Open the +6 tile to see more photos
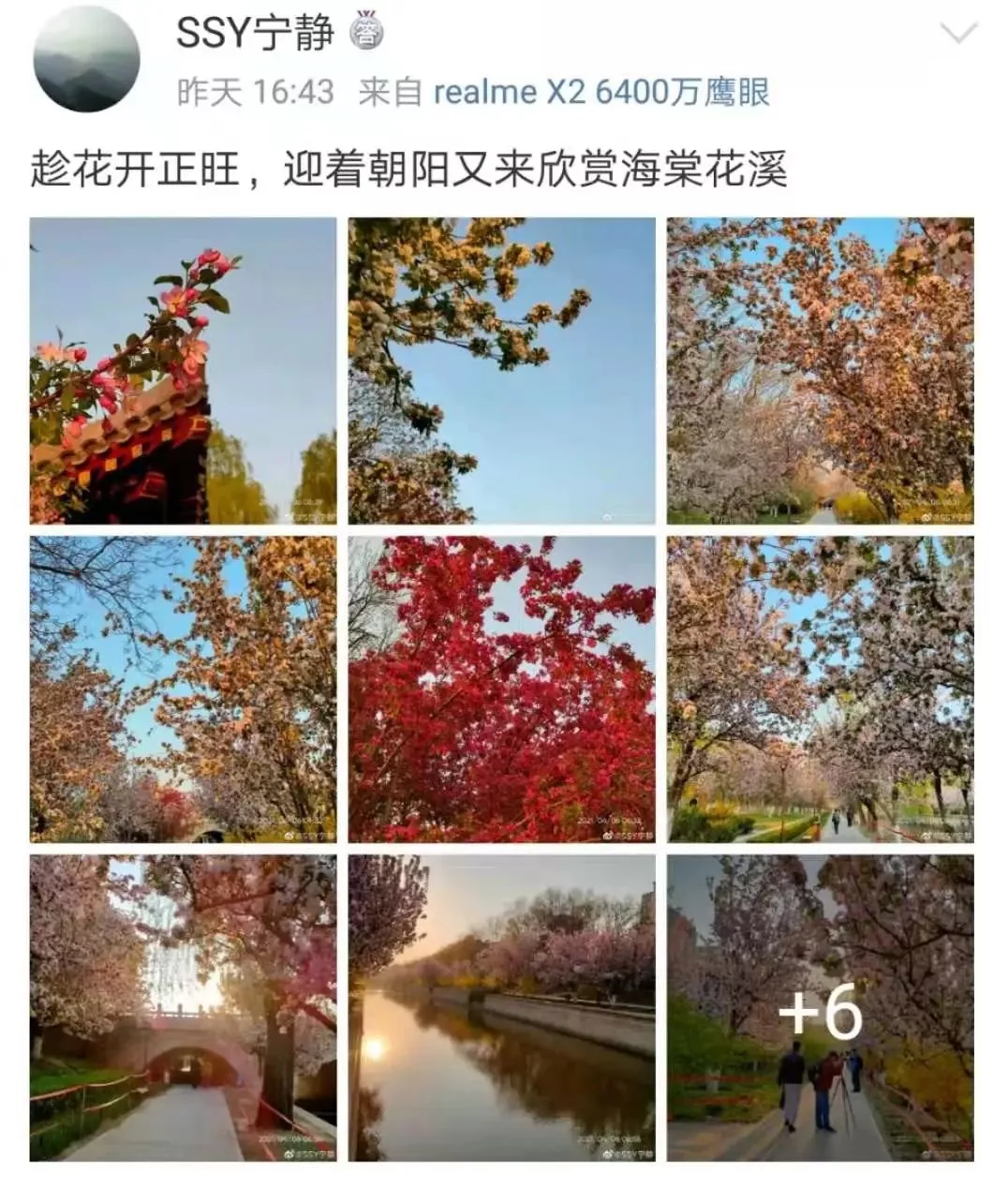The width and height of the screenshot is (1008, 1185). point(820,1008)
